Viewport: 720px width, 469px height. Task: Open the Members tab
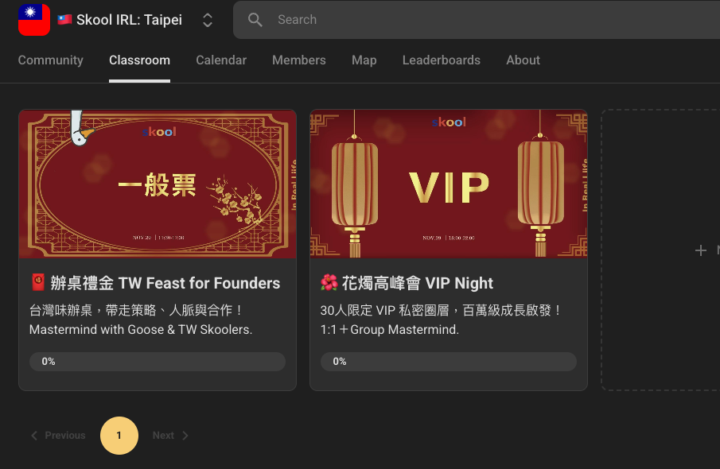pyautogui.click(x=299, y=60)
